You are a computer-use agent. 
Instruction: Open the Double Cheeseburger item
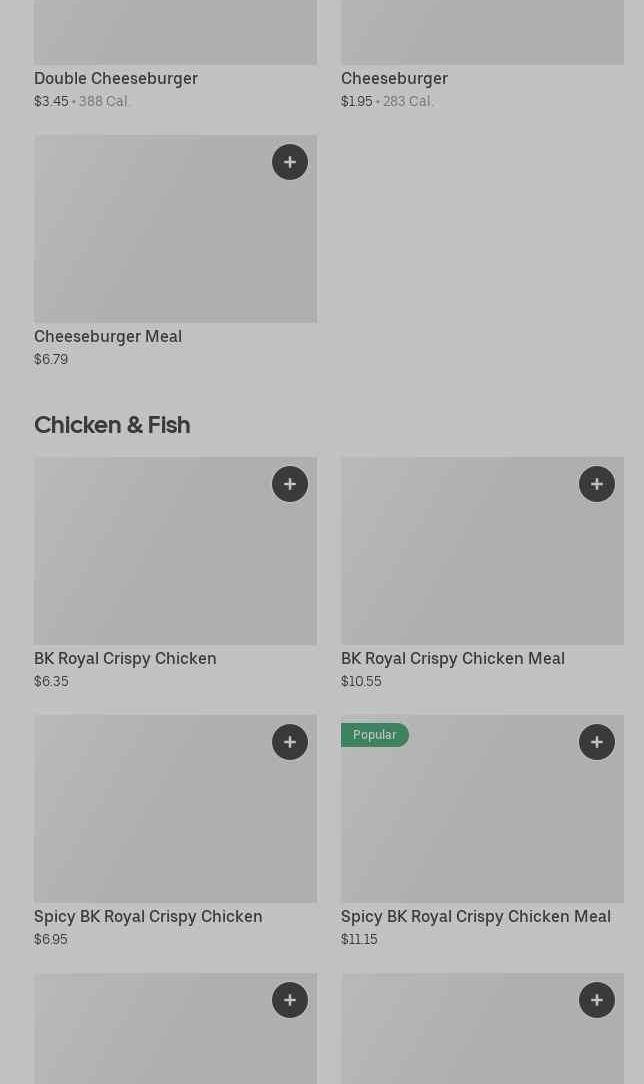(115, 78)
